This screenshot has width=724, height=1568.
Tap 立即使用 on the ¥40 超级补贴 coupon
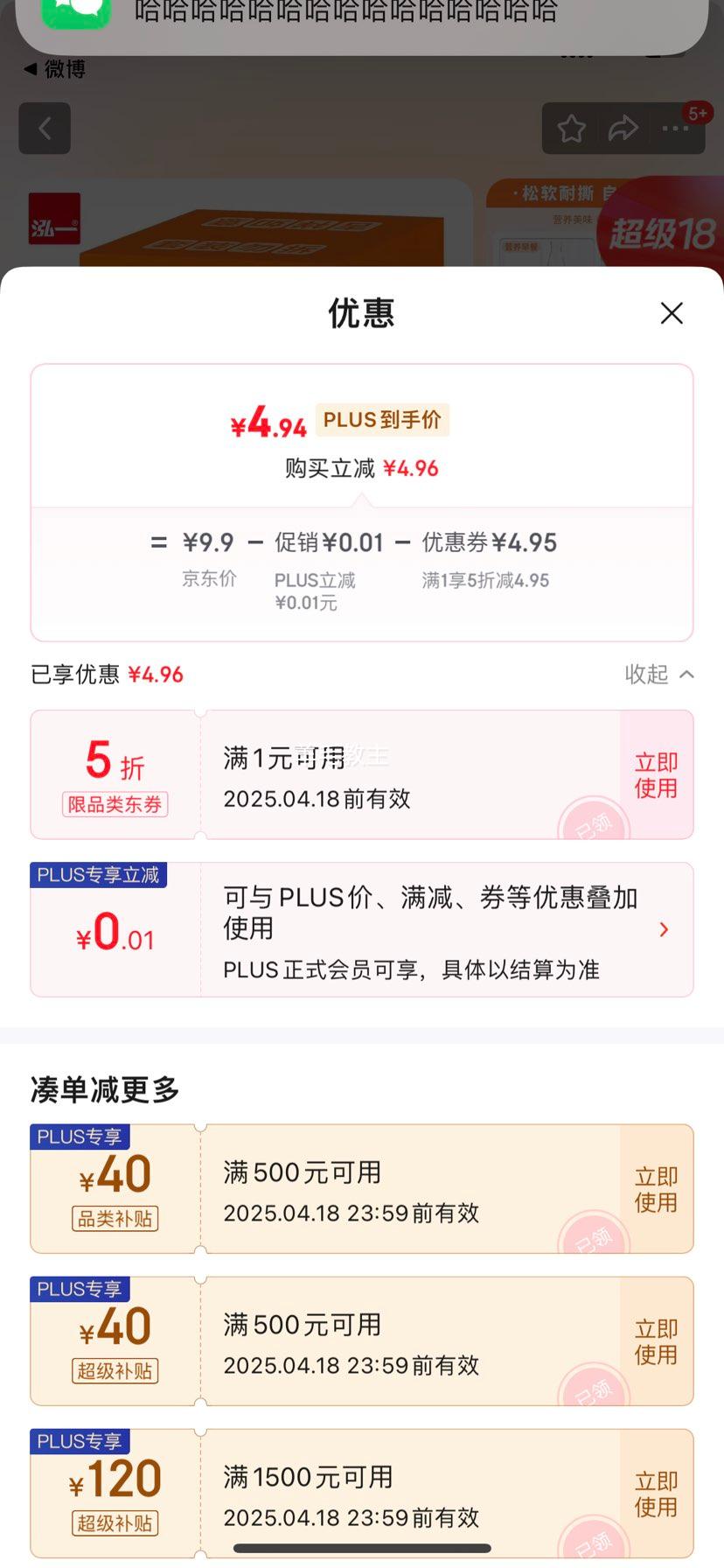pyautogui.click(x=655, y=1340)
